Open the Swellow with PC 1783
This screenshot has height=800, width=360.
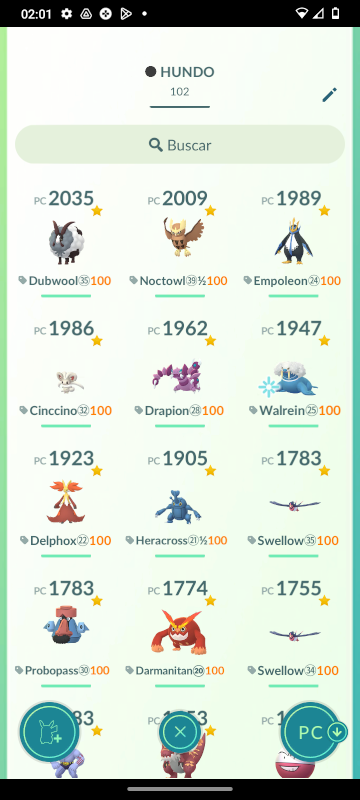[x=294, y=502]
